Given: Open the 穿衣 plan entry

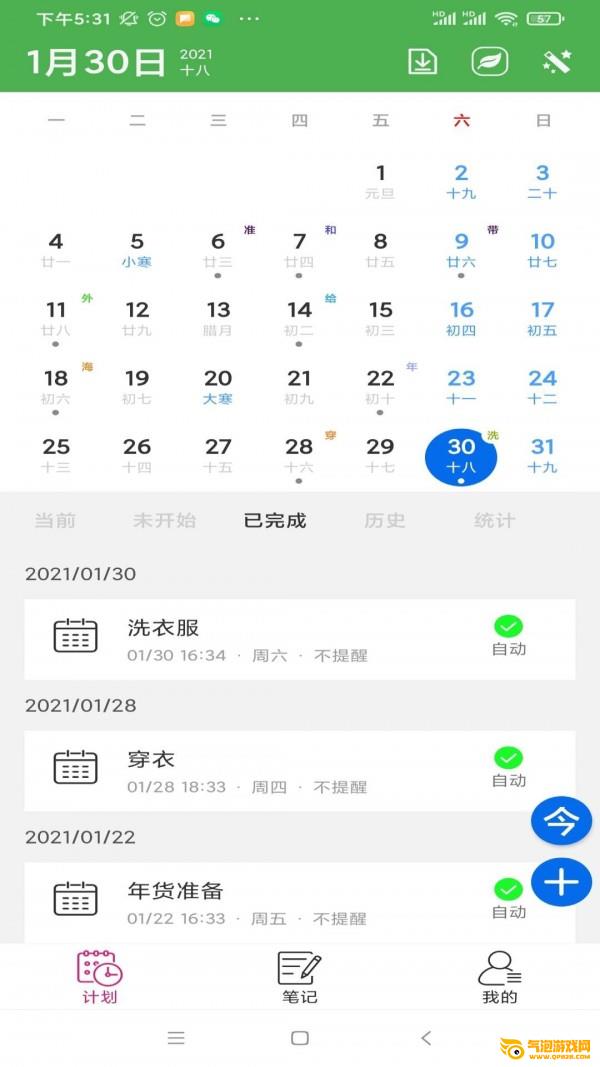Looking at the screenshot, I should coord(299,771).
